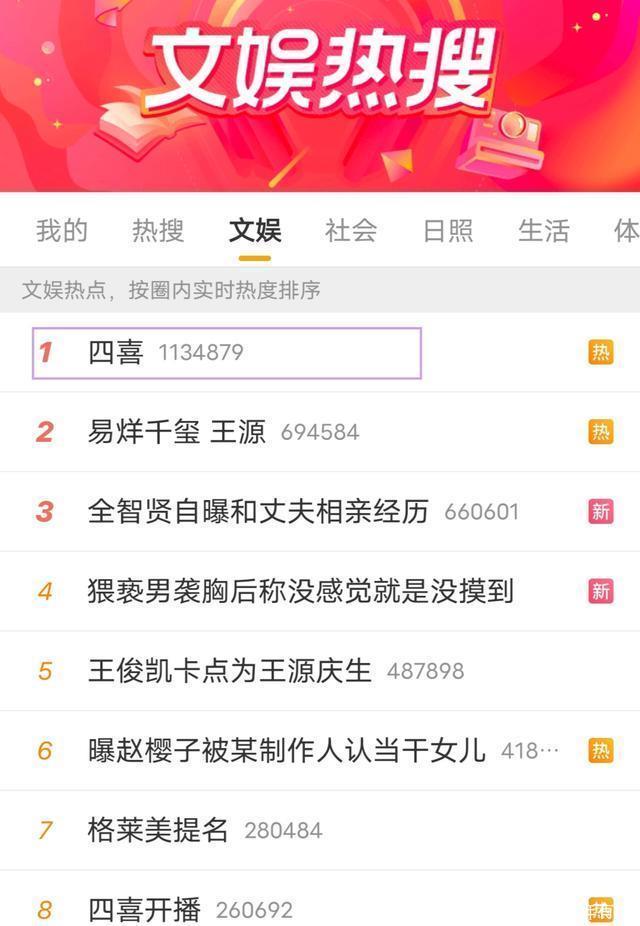Viewport: 640px width, 926px height.
Task: Switch to the 生活 tab
Action: pyautogui.click(x=543, y=231)
